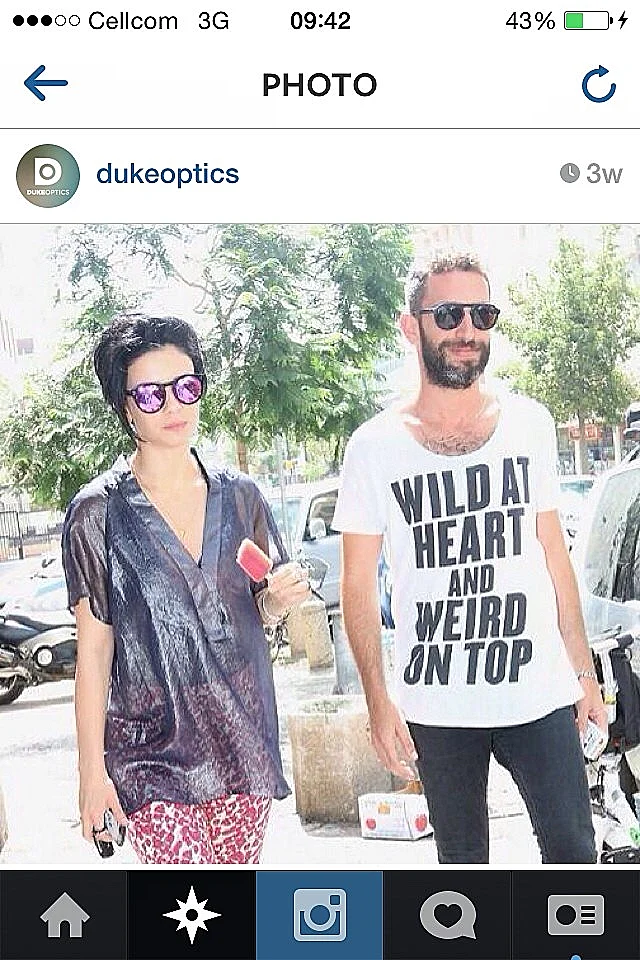Open the Explore tab
This screenshot has width=640, height=960.
click(x=191, y=915)
